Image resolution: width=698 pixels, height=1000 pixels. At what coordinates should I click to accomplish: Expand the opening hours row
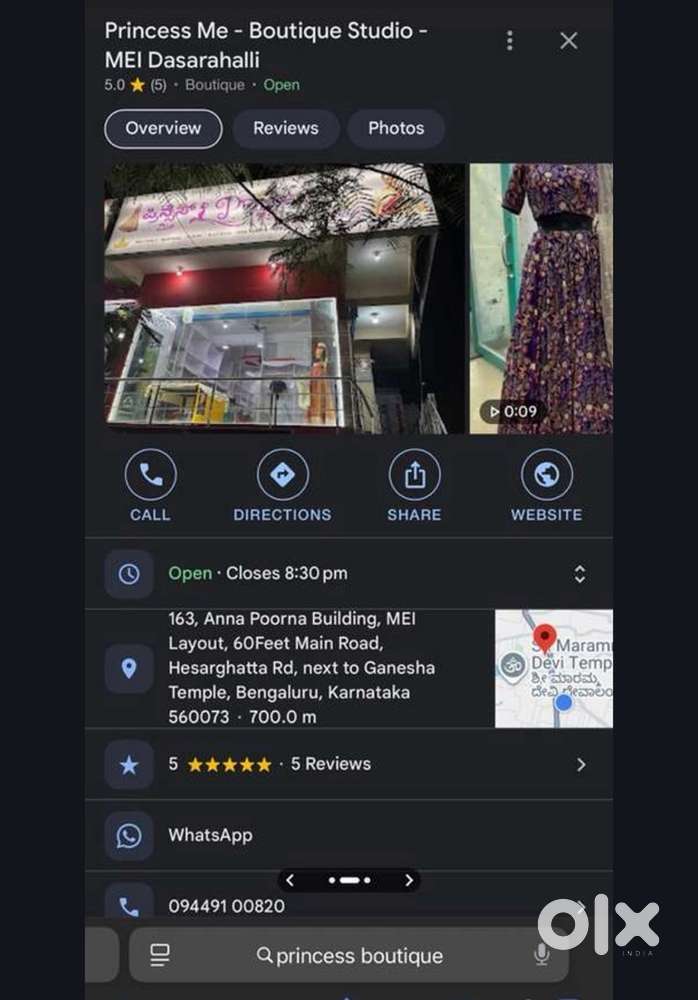click(578, 574)
